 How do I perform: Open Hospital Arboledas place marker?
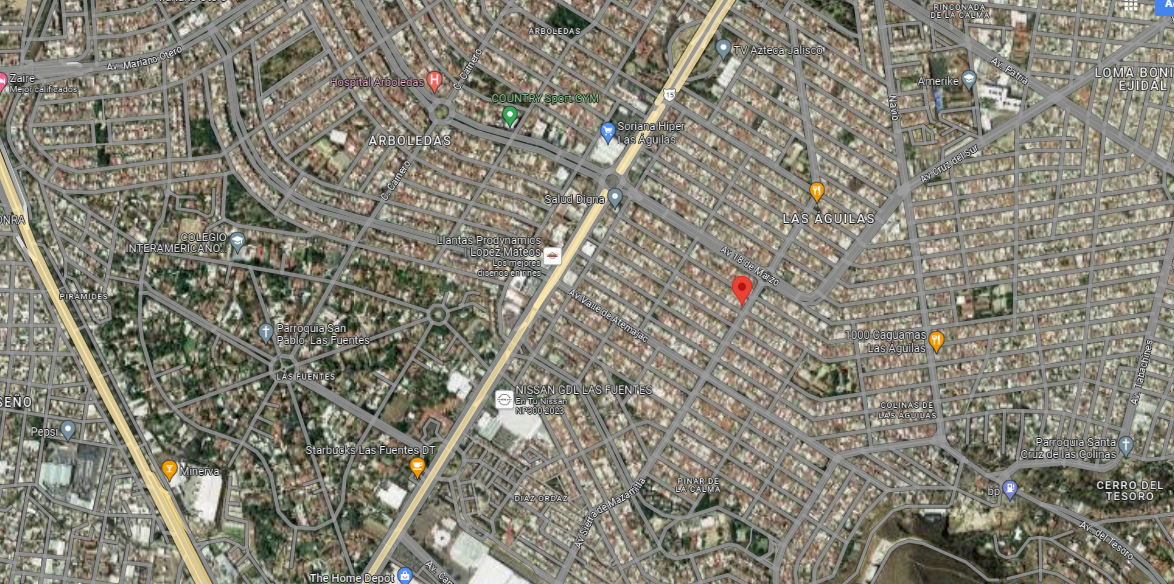point(434,81)
